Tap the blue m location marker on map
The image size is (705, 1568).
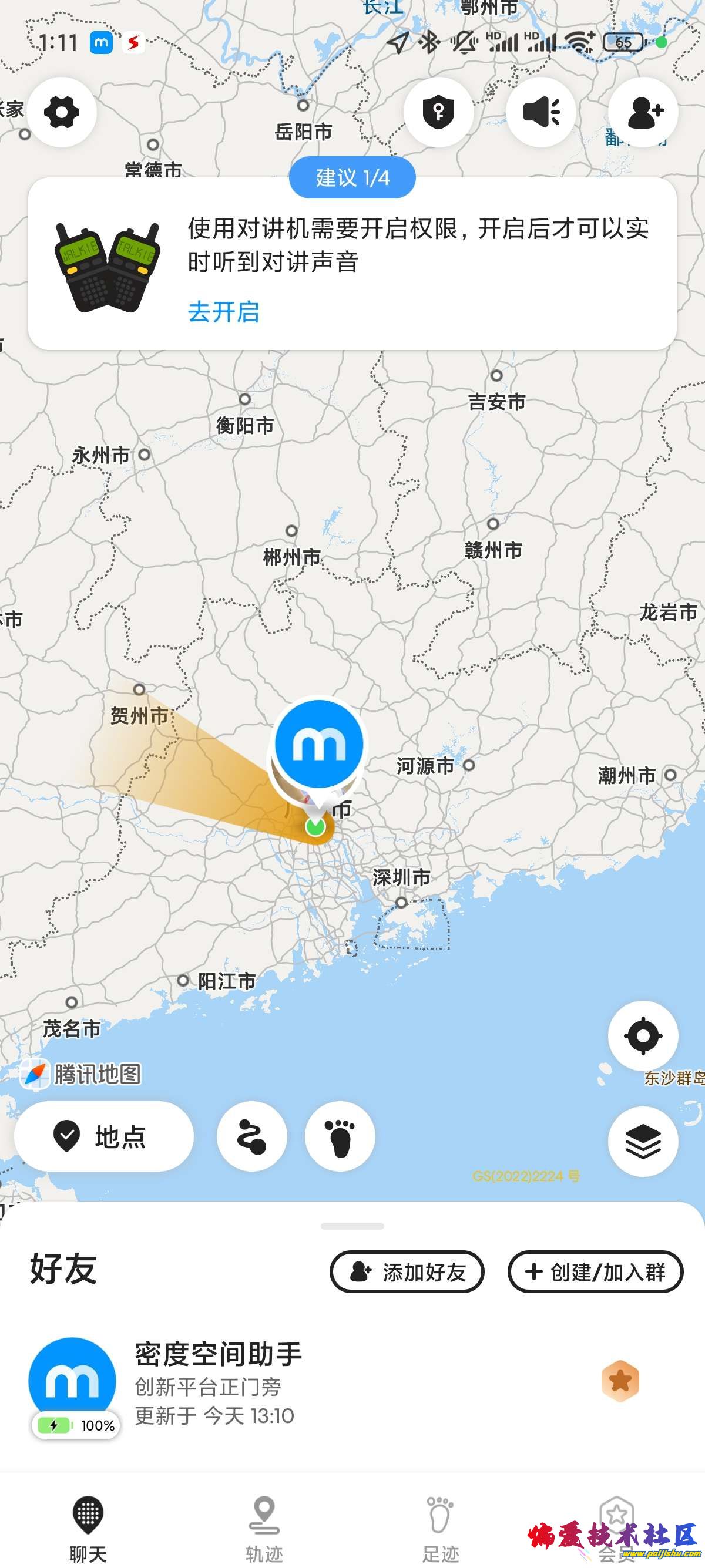coord(319,744)
